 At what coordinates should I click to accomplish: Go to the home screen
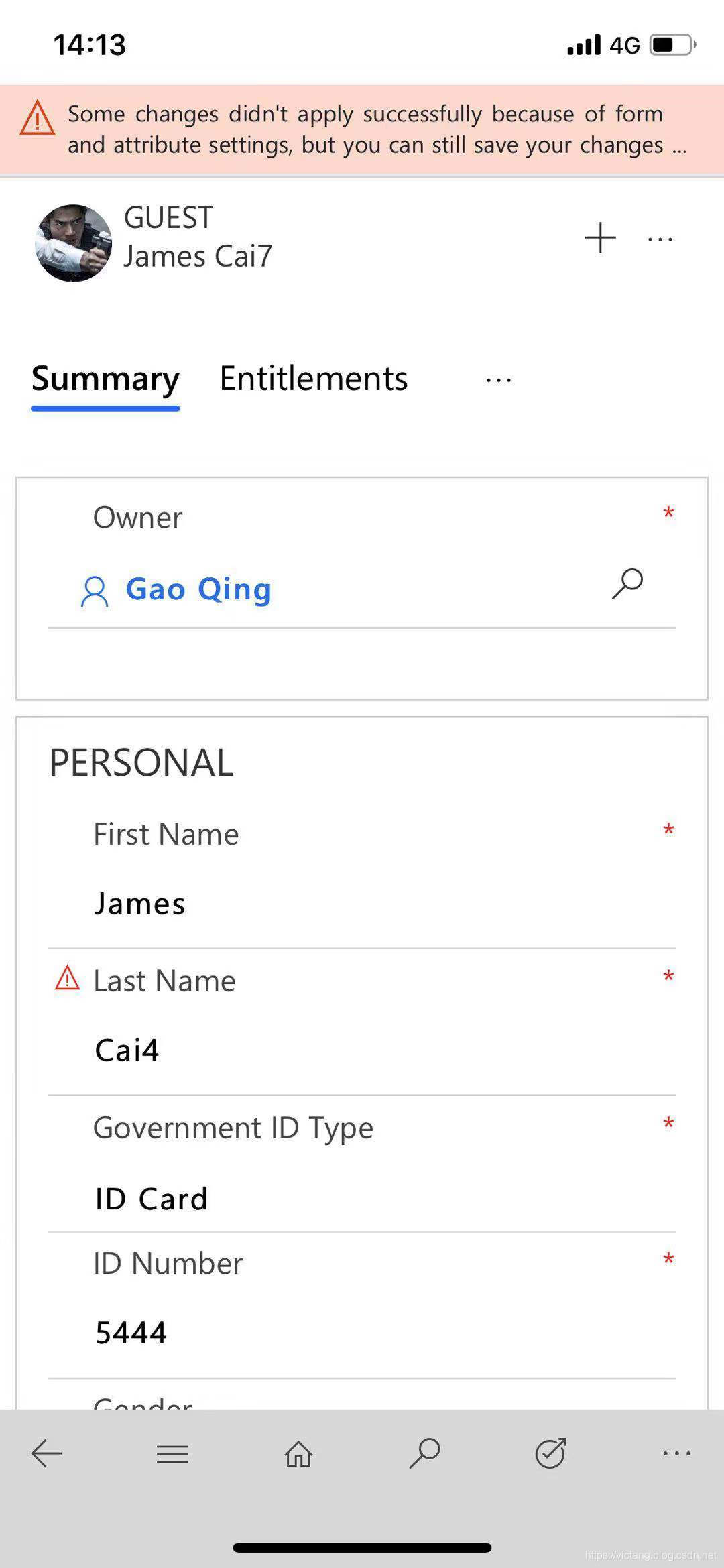(x=298, y=1453)
